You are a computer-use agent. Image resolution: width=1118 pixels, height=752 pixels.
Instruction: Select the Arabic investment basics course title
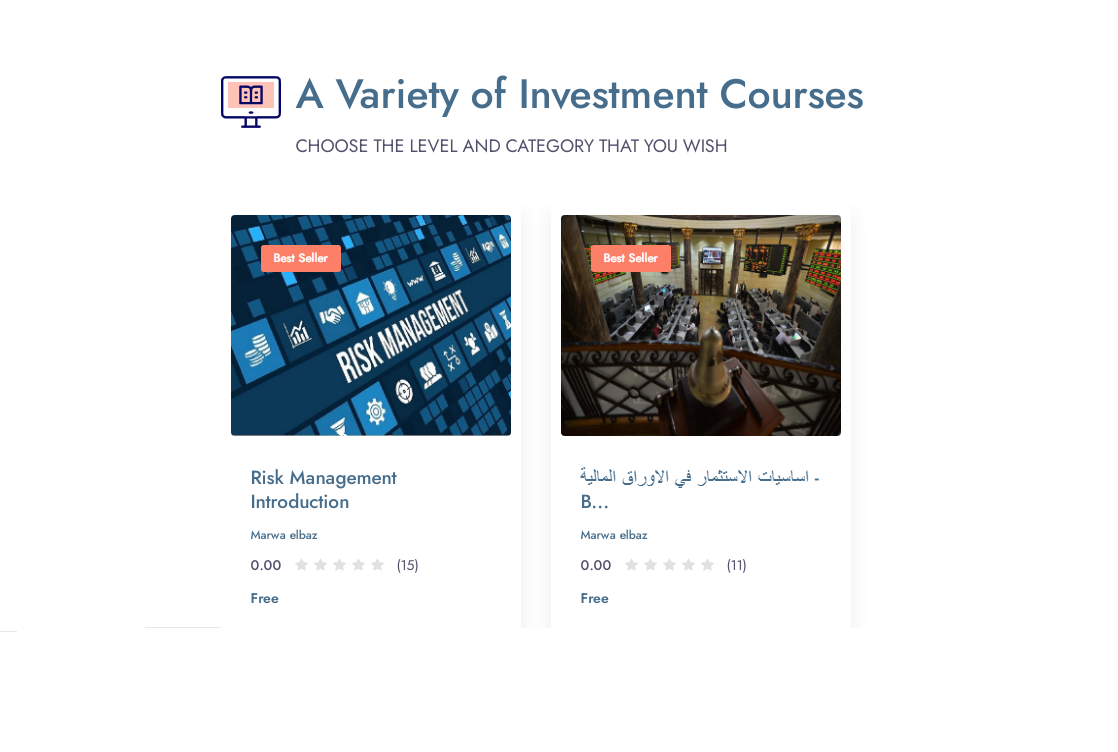[699, 488]
